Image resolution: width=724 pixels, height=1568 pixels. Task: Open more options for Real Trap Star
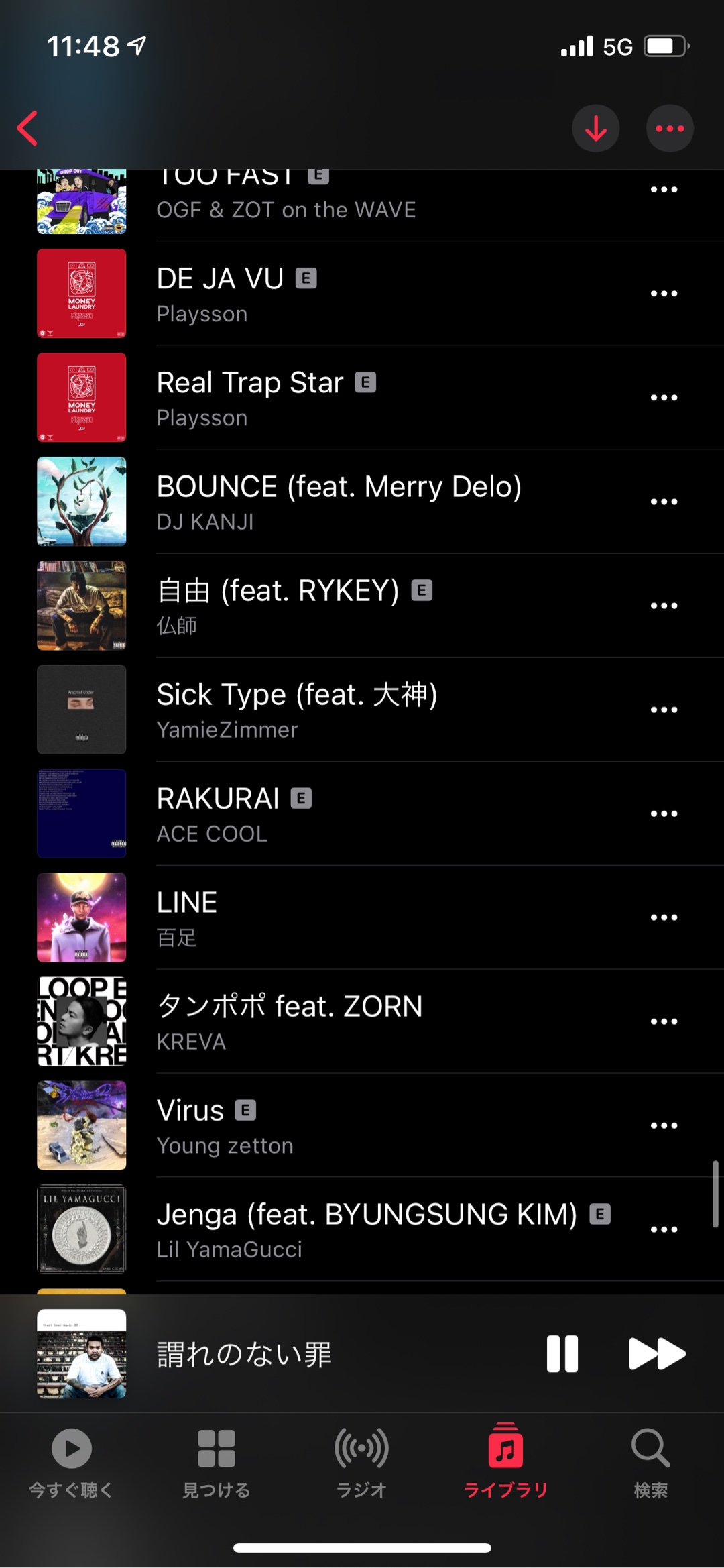[664, 398]
